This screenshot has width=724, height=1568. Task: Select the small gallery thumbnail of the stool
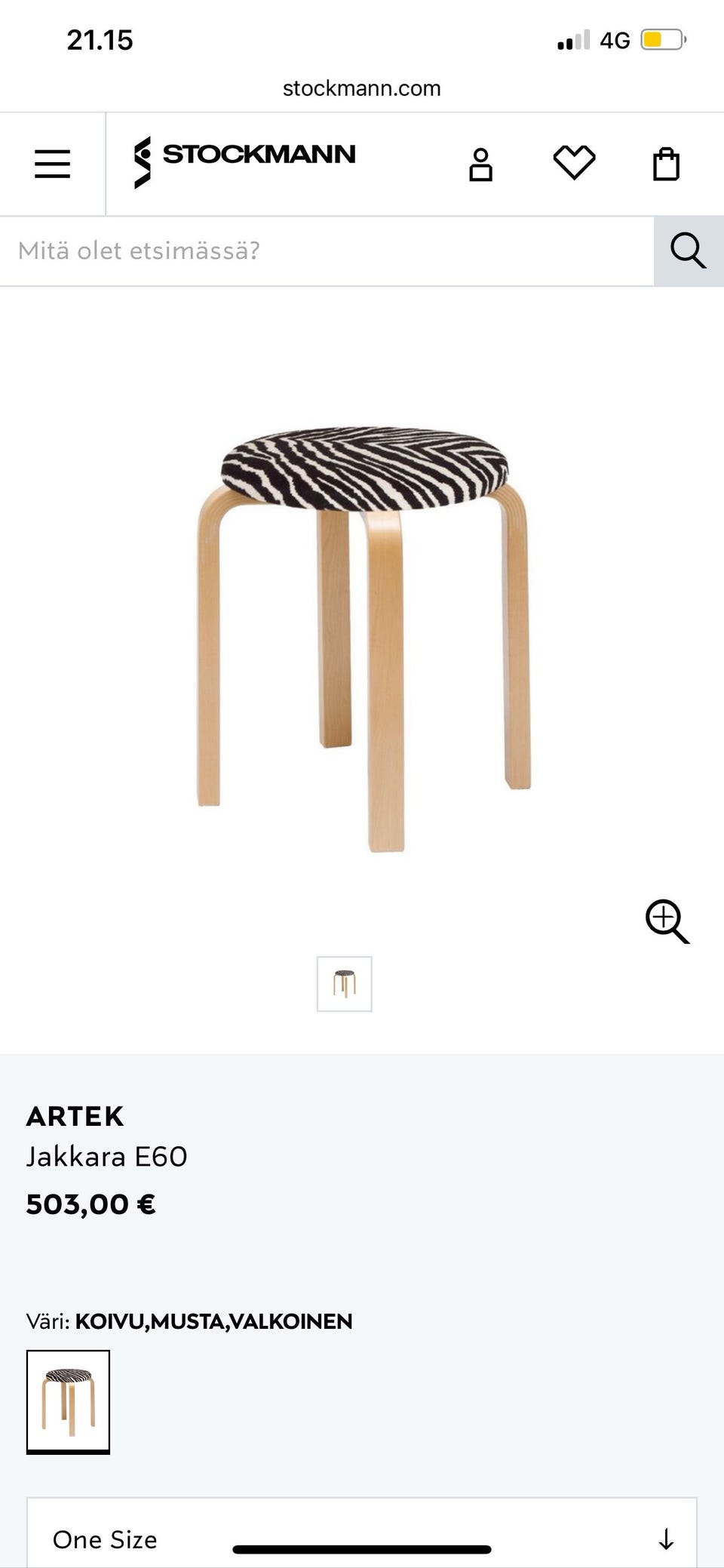[x=345, y=984]
